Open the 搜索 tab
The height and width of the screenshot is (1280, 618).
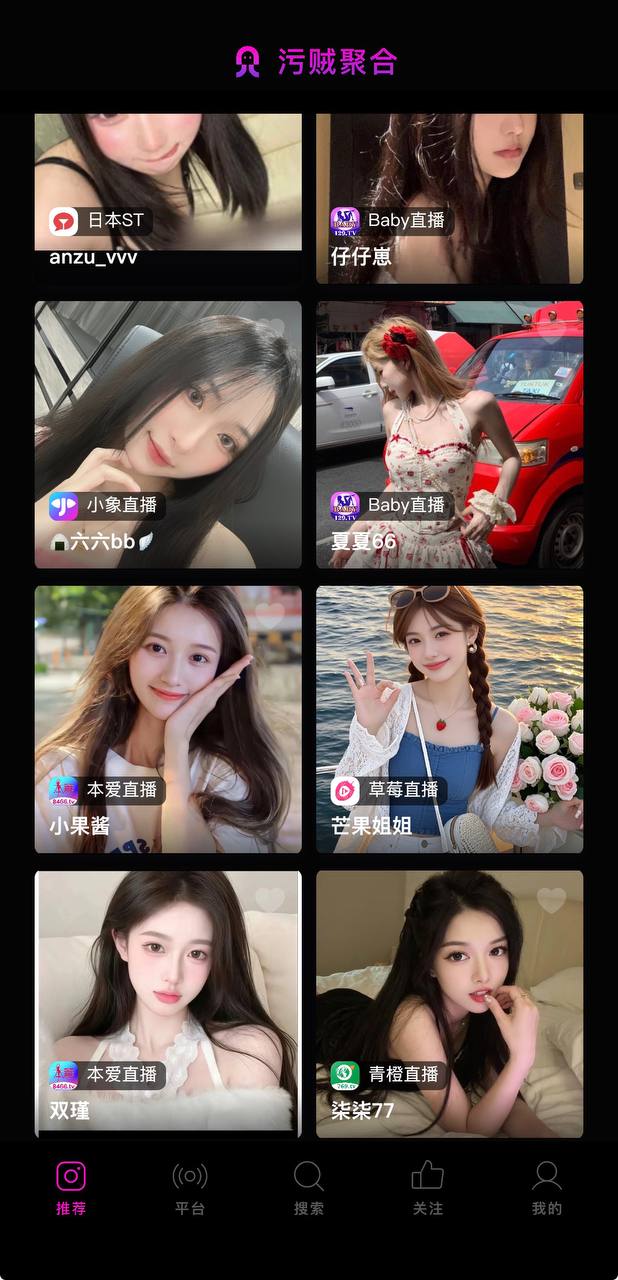tap(309, 1188)
